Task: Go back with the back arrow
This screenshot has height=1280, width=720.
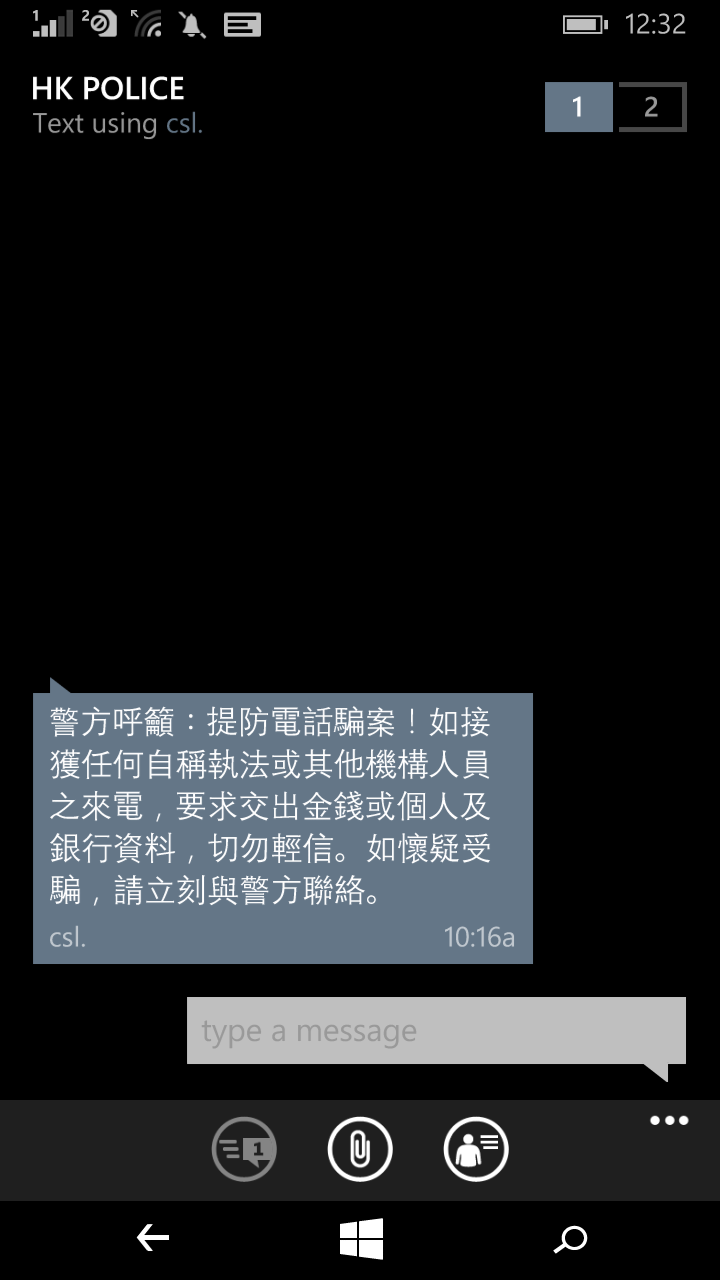Action: pos(153,1240)
